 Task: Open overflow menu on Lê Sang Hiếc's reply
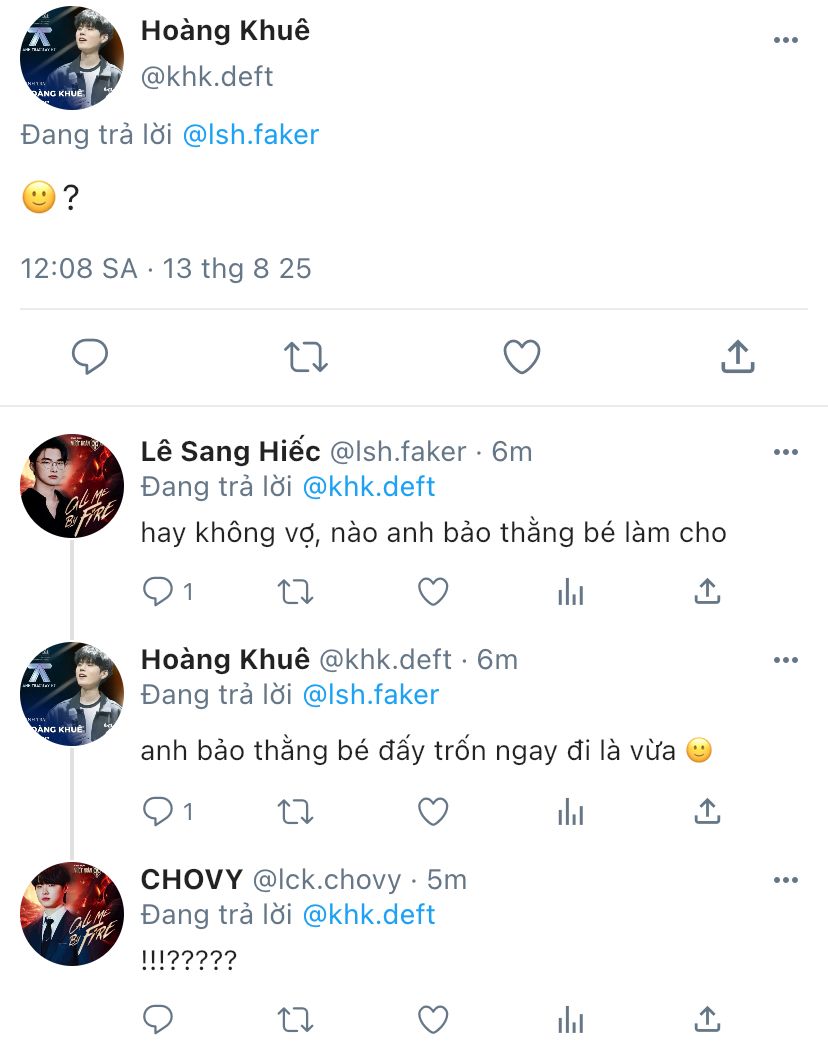click(x=785, y=452)
